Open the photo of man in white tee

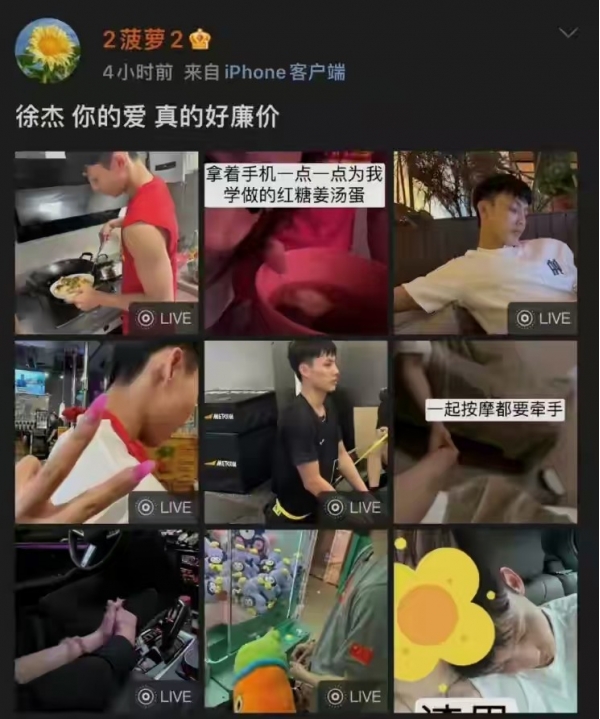485,242
